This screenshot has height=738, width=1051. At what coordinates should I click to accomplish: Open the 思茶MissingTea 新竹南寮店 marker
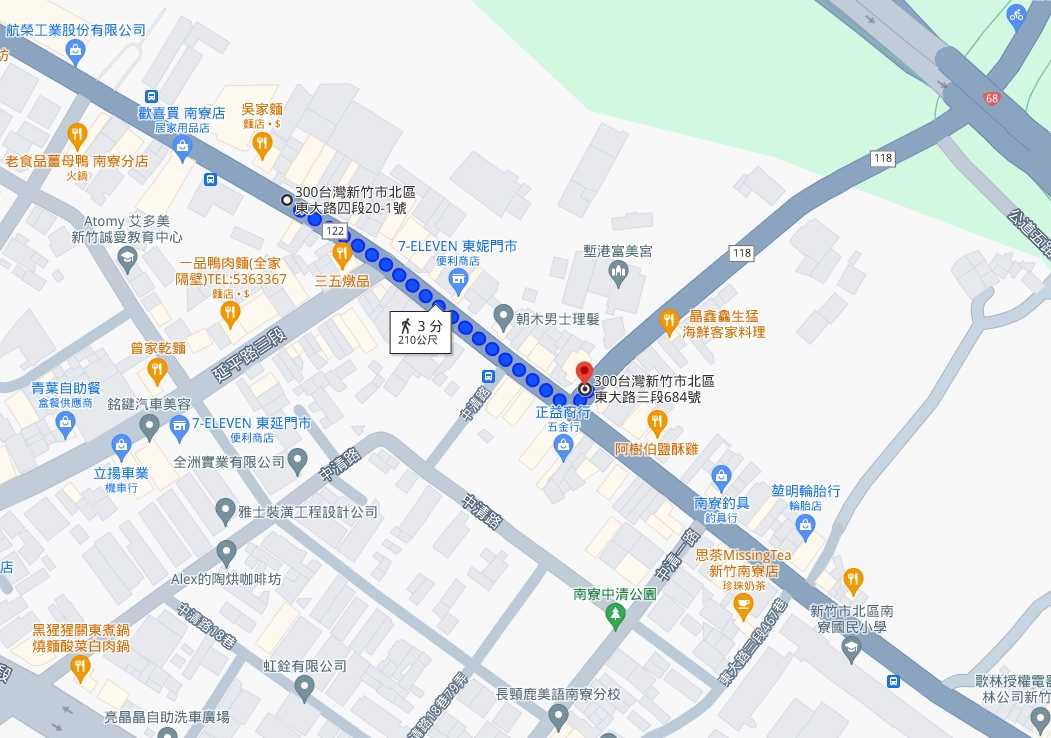pos(742,603)
